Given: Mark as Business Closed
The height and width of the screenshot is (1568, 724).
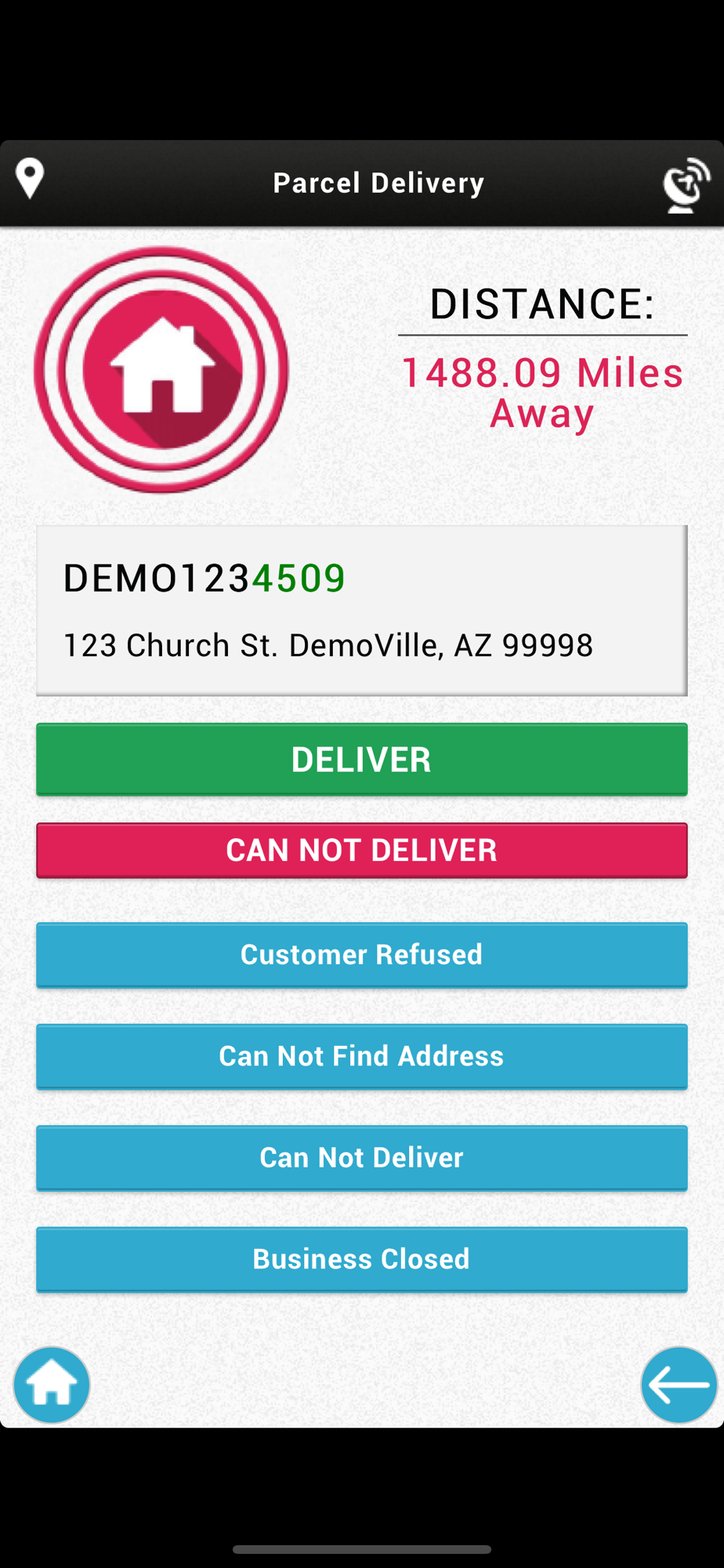Looking at the screenshot, I should 361,1259.
